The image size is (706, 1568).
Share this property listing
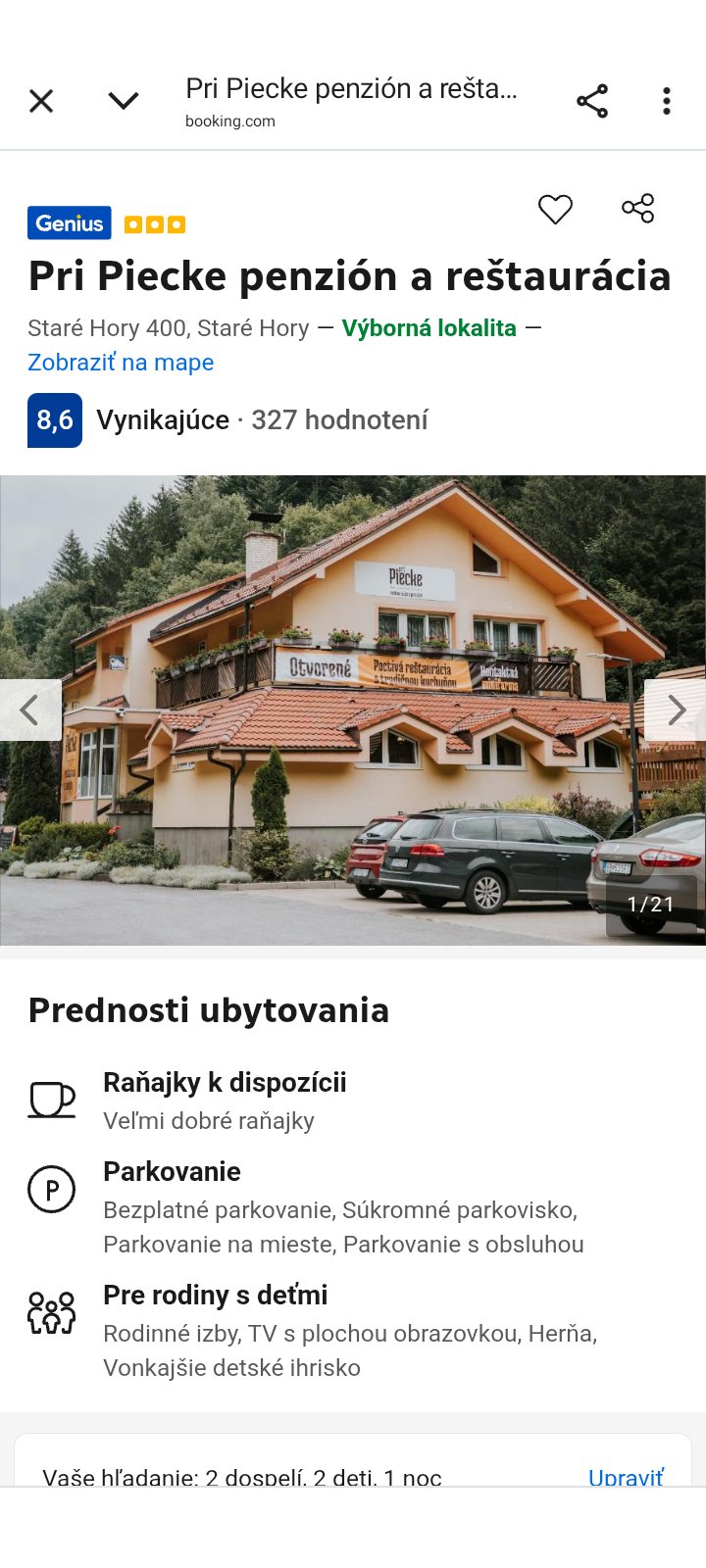tap(638, 208)
